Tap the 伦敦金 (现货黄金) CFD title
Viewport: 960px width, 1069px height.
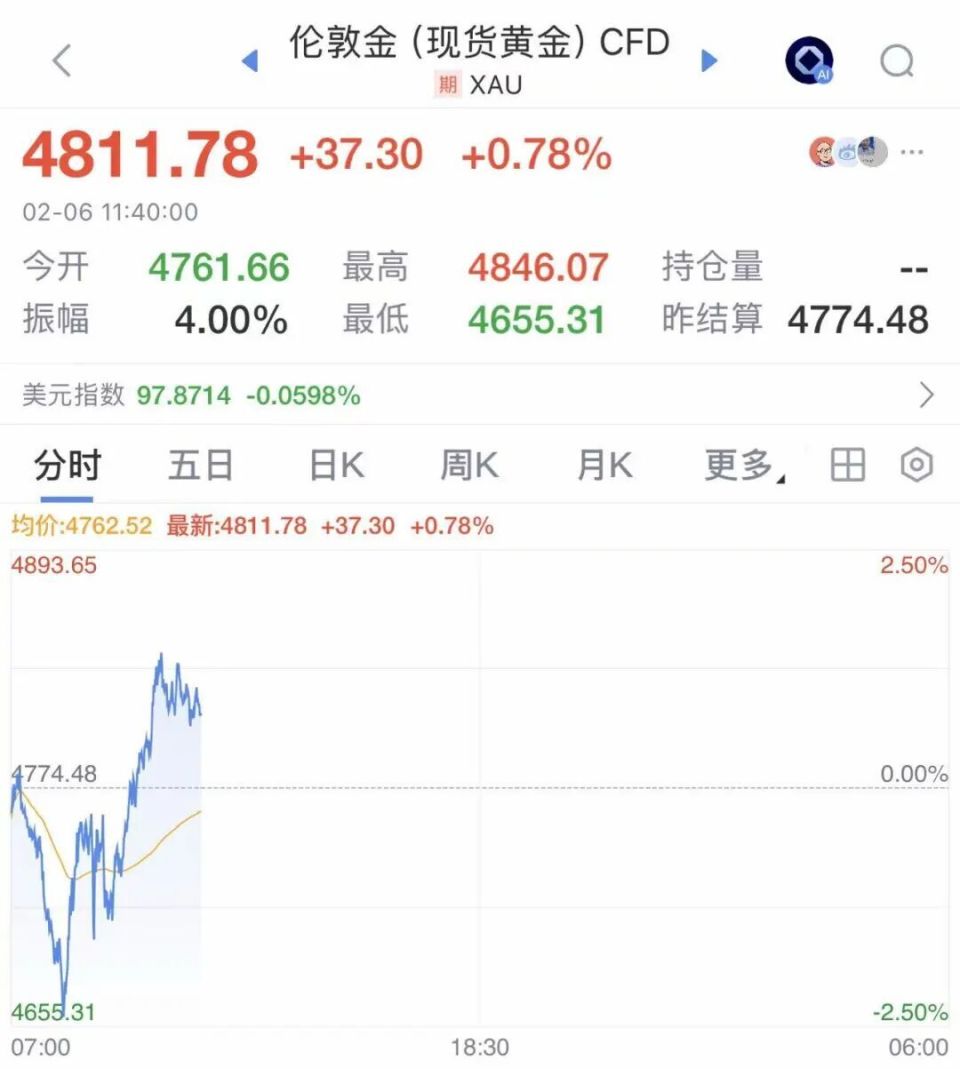[480, 42]
